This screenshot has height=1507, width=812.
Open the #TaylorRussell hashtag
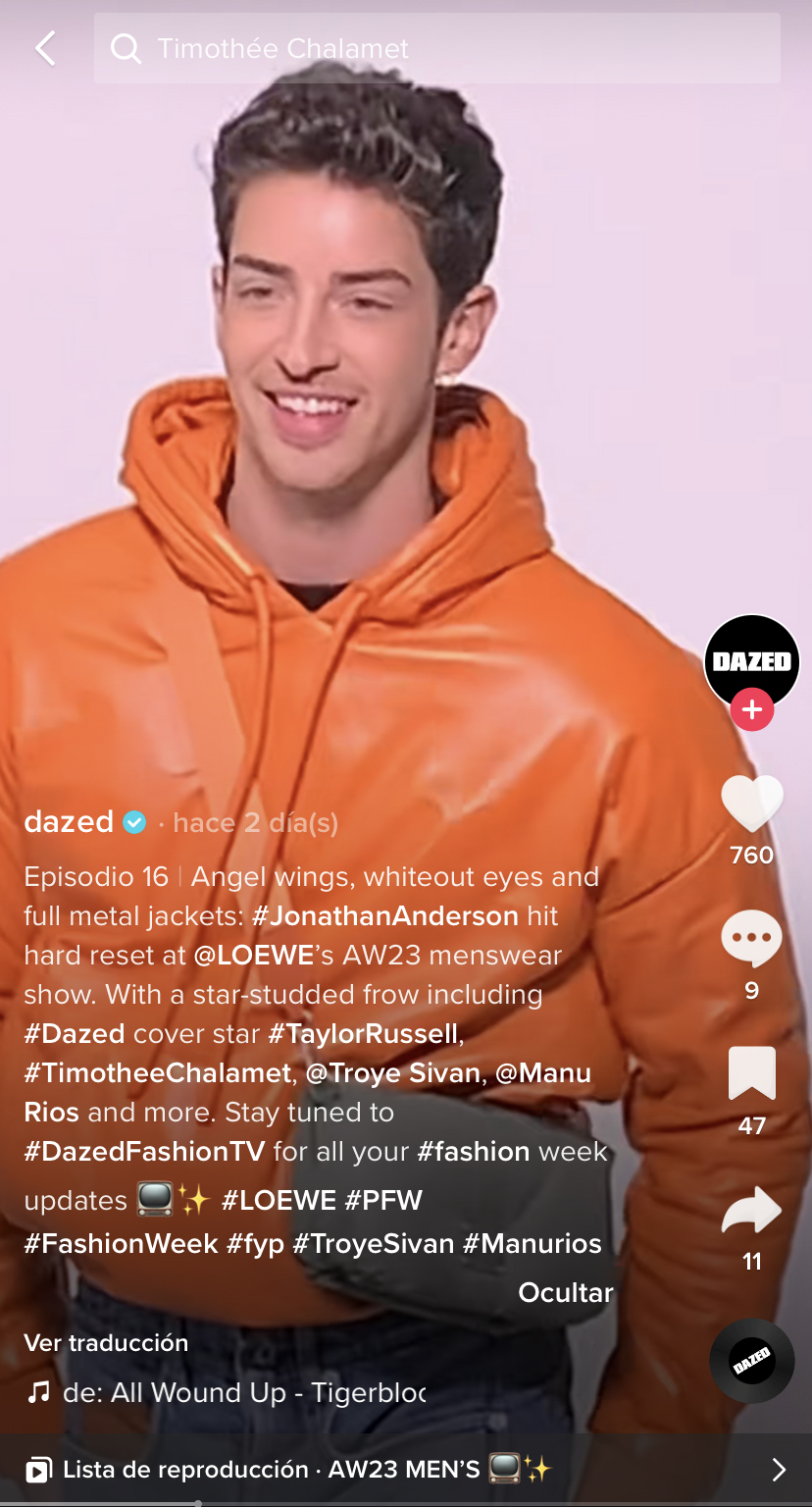coord(364,1034)
